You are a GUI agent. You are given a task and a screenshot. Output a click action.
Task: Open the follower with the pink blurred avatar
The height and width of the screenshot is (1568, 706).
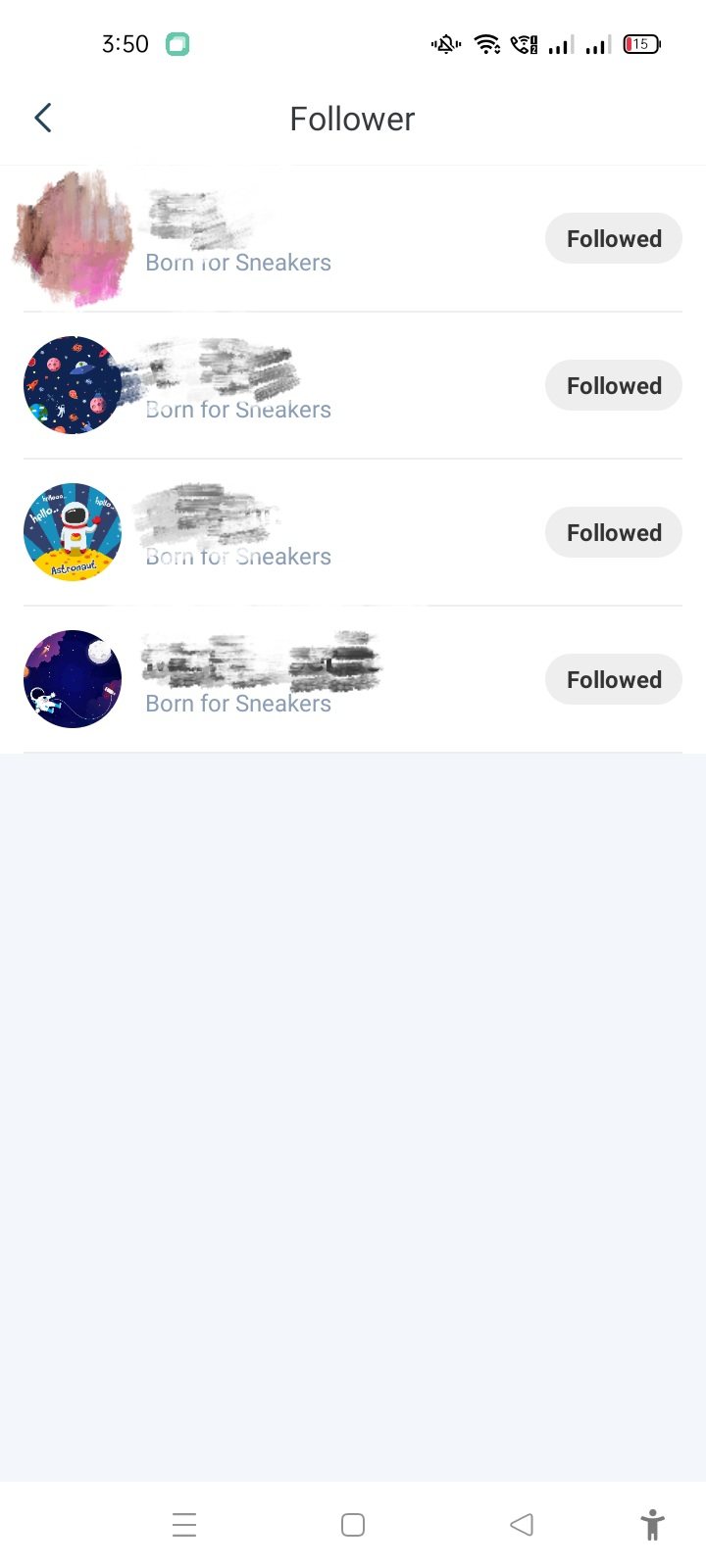tap(73, 238)
